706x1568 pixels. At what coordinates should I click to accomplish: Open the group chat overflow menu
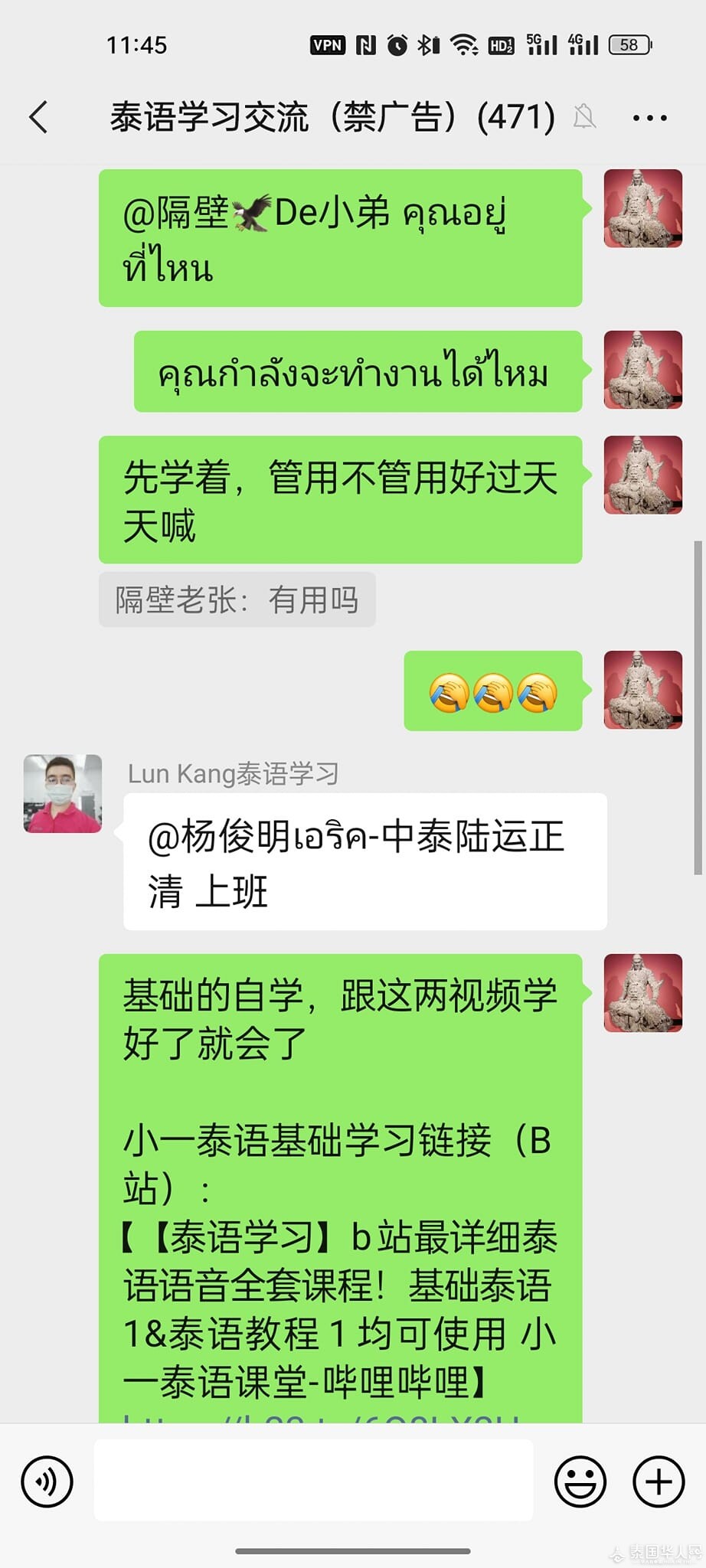(x=649, y=118)
